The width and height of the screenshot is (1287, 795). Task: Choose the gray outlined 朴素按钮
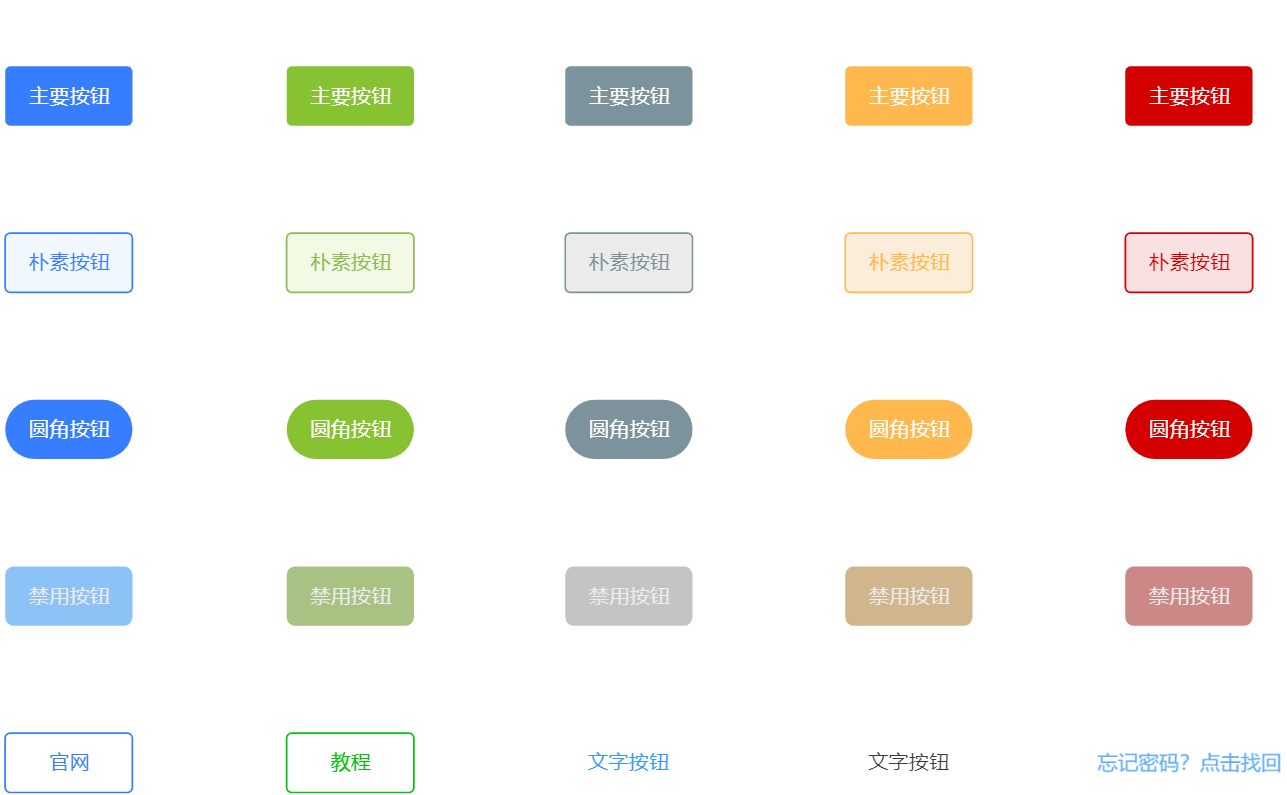coord(628,263)
